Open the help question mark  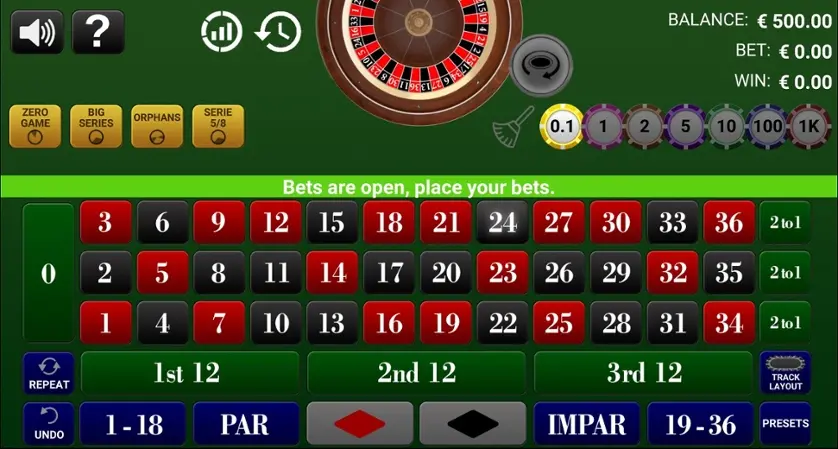pyautogui.click(x=98, y=32)
